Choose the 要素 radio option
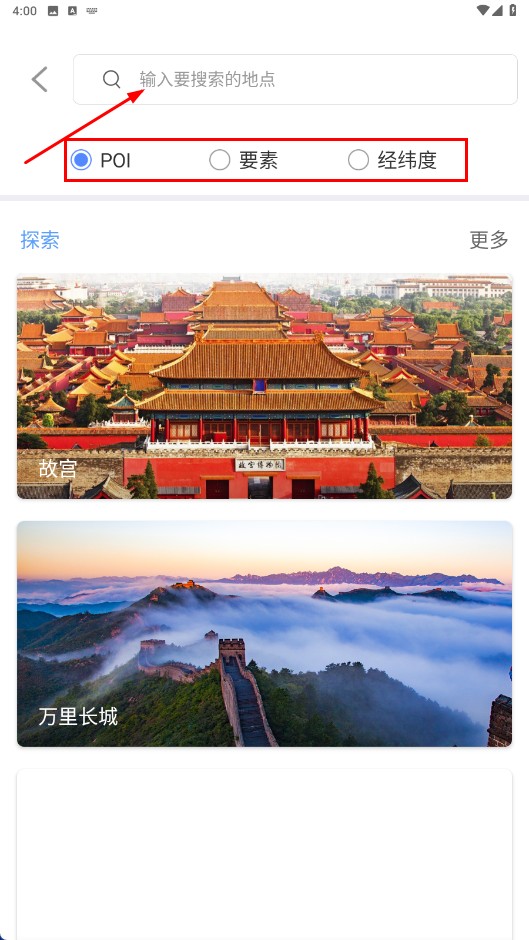 244,160
